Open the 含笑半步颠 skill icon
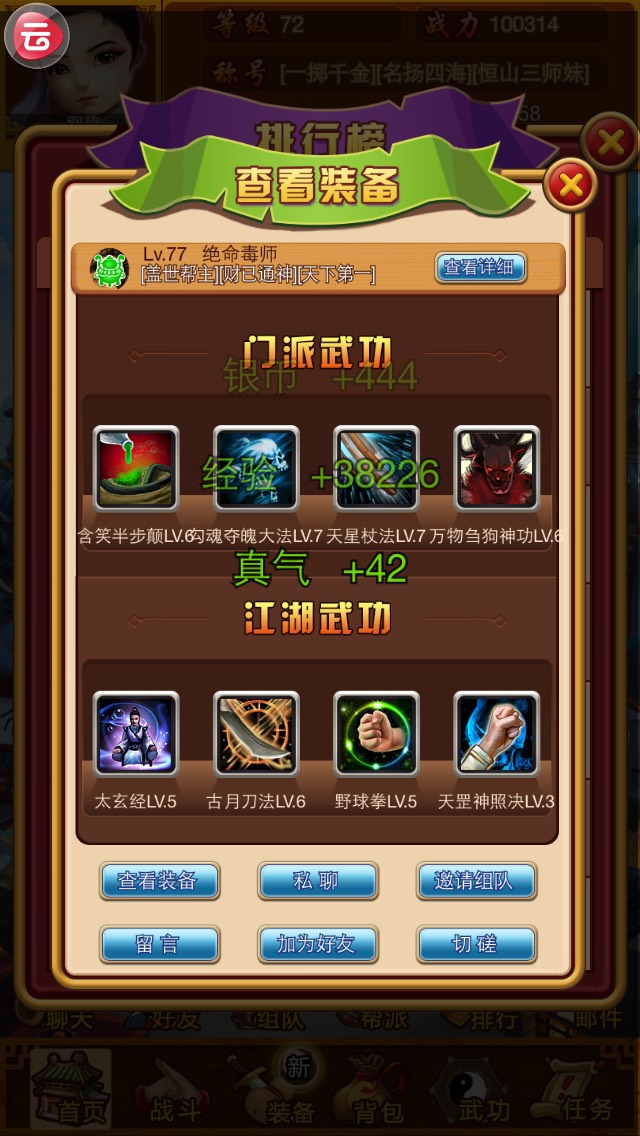The width and height of the screenshot is (640, 1136). 136,469
